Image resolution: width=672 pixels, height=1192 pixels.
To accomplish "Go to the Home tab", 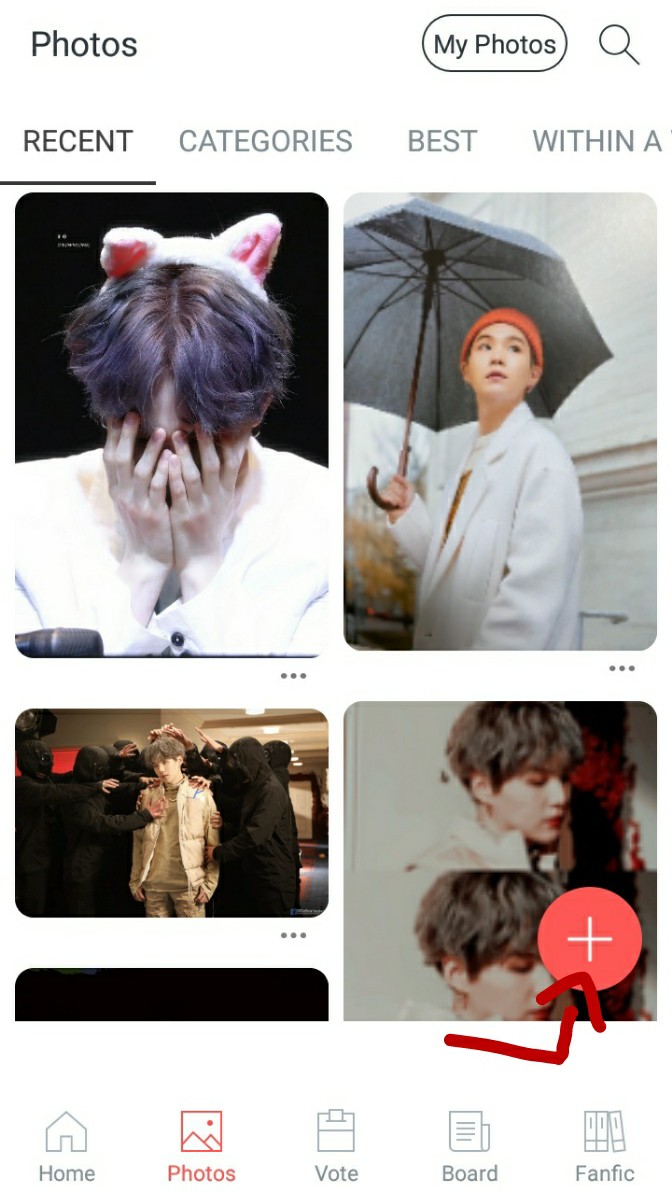I will pos(66,1146).
